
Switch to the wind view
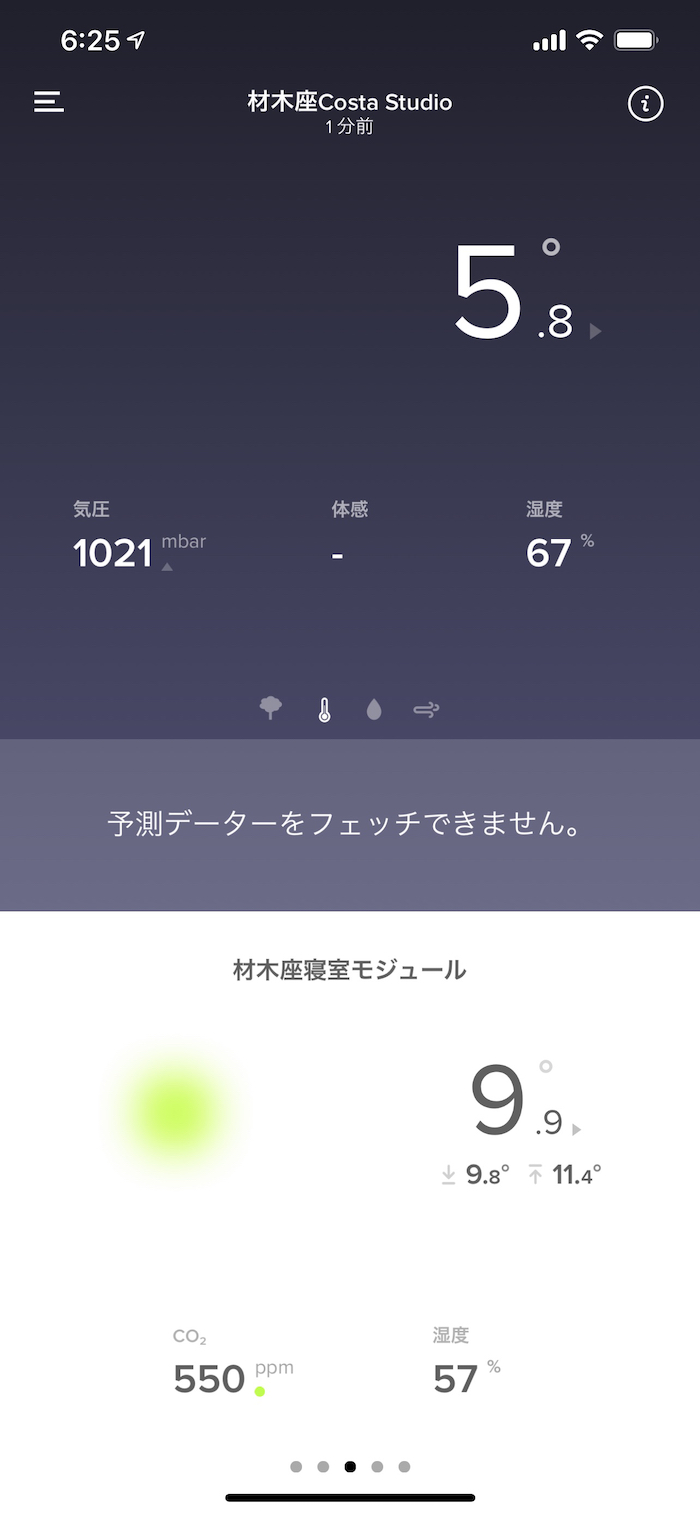point(426,710)
